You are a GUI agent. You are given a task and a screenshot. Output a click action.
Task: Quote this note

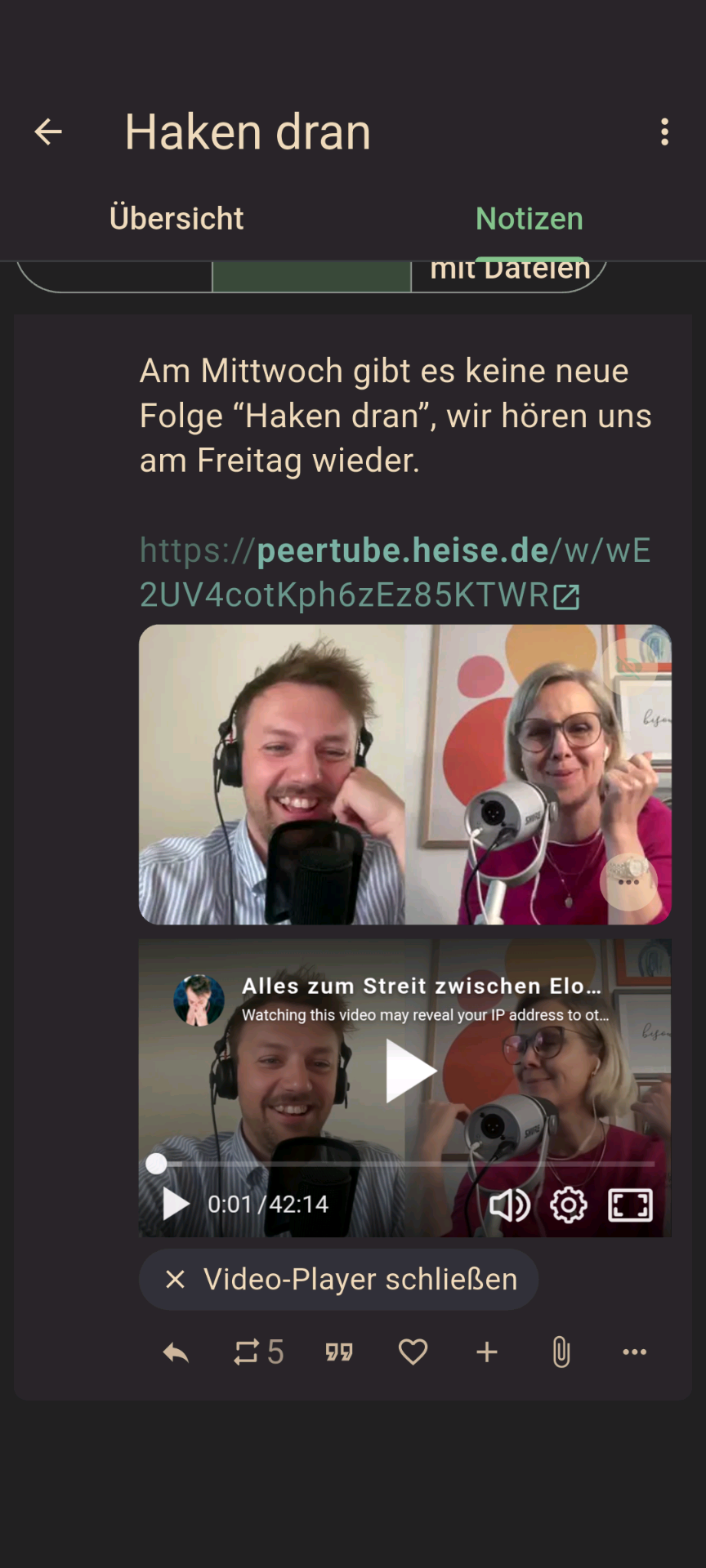tap(339, 1352)
